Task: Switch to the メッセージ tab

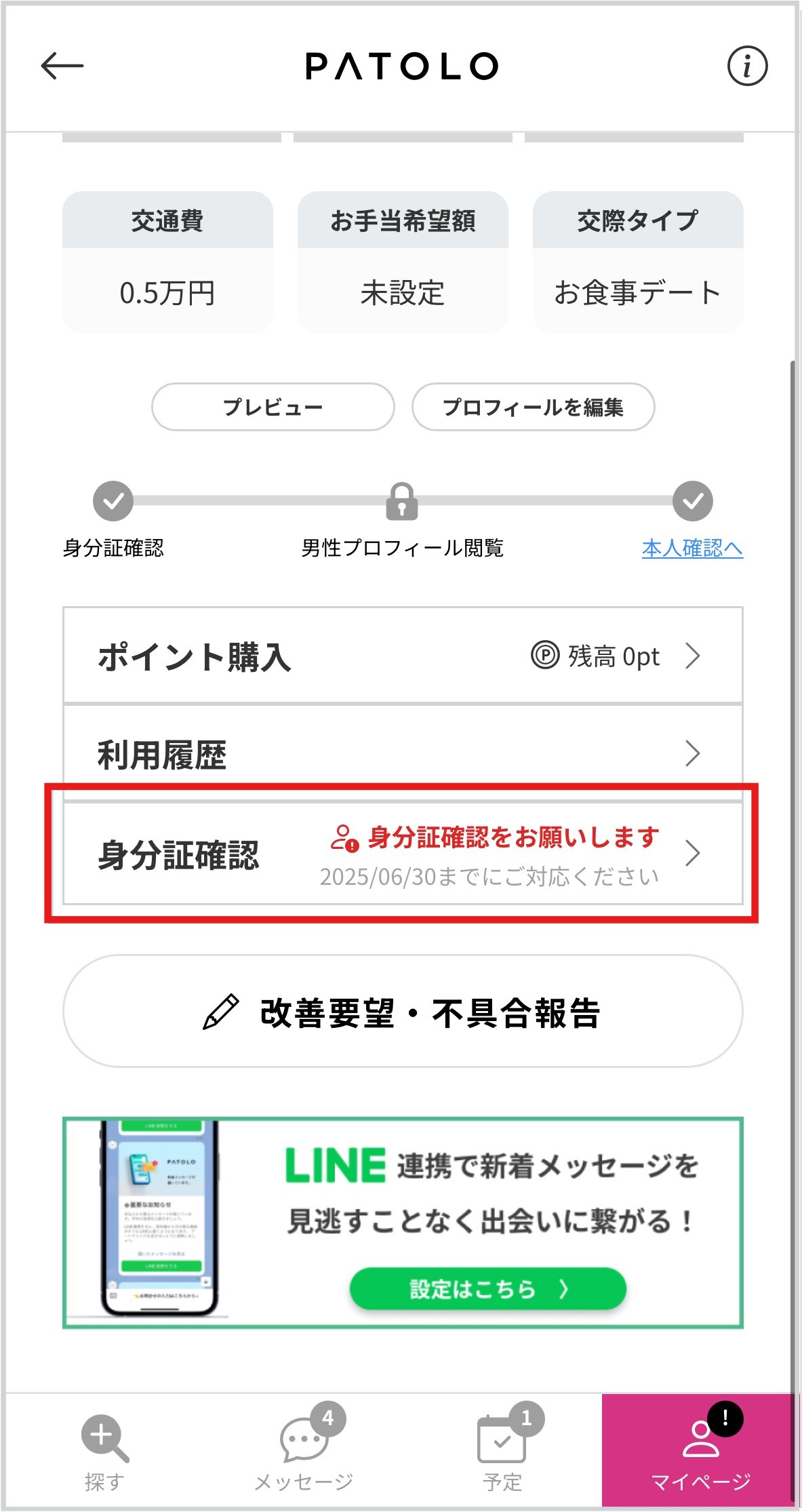Action: [x=304, y=1451]
